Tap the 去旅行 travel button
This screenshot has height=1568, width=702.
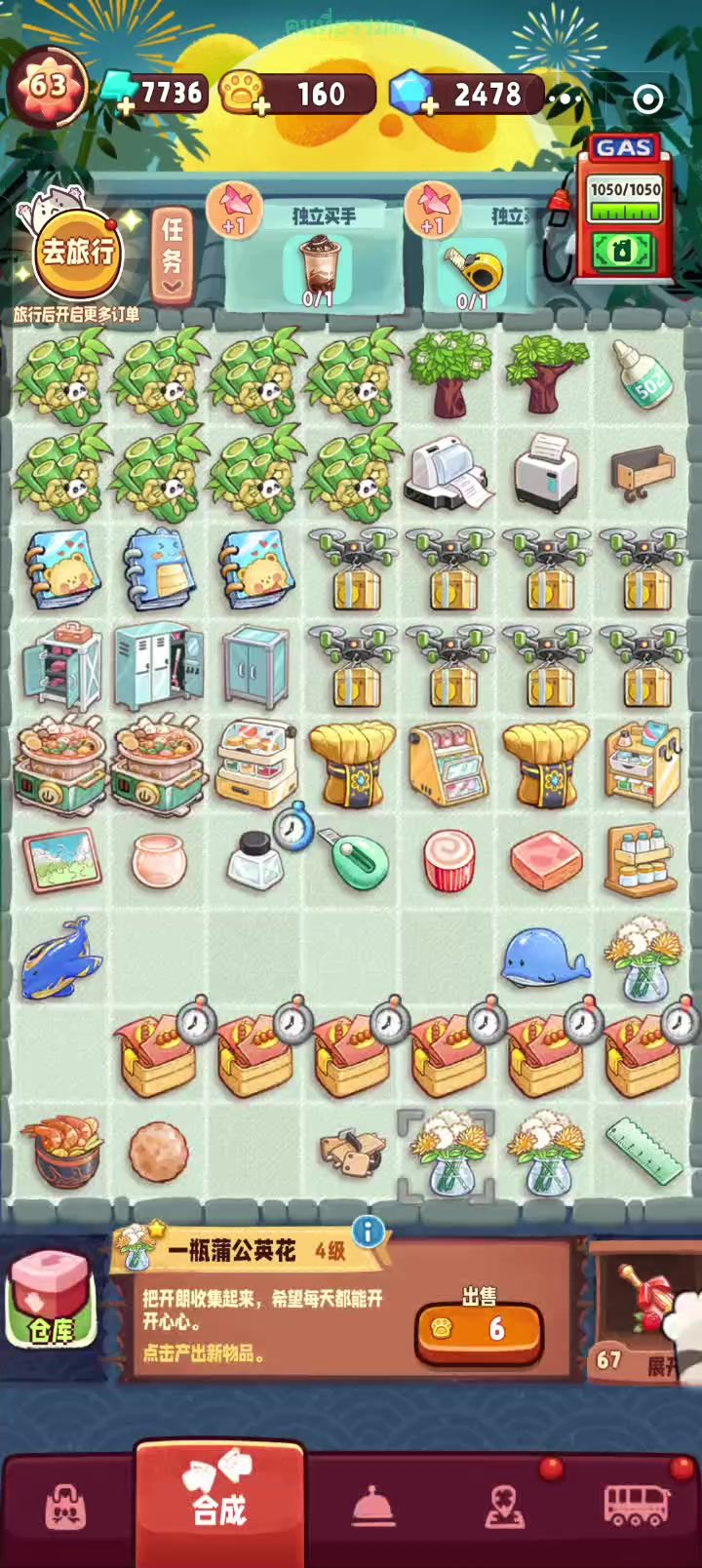point(77,252)
